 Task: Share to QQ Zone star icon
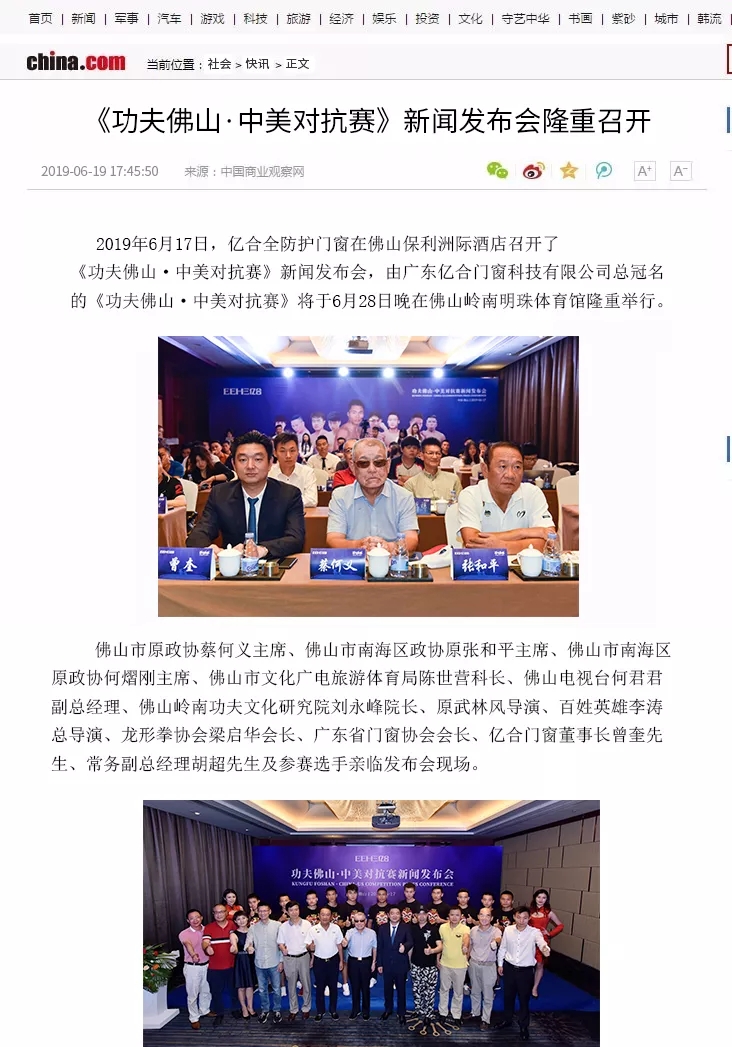(569, 170)
